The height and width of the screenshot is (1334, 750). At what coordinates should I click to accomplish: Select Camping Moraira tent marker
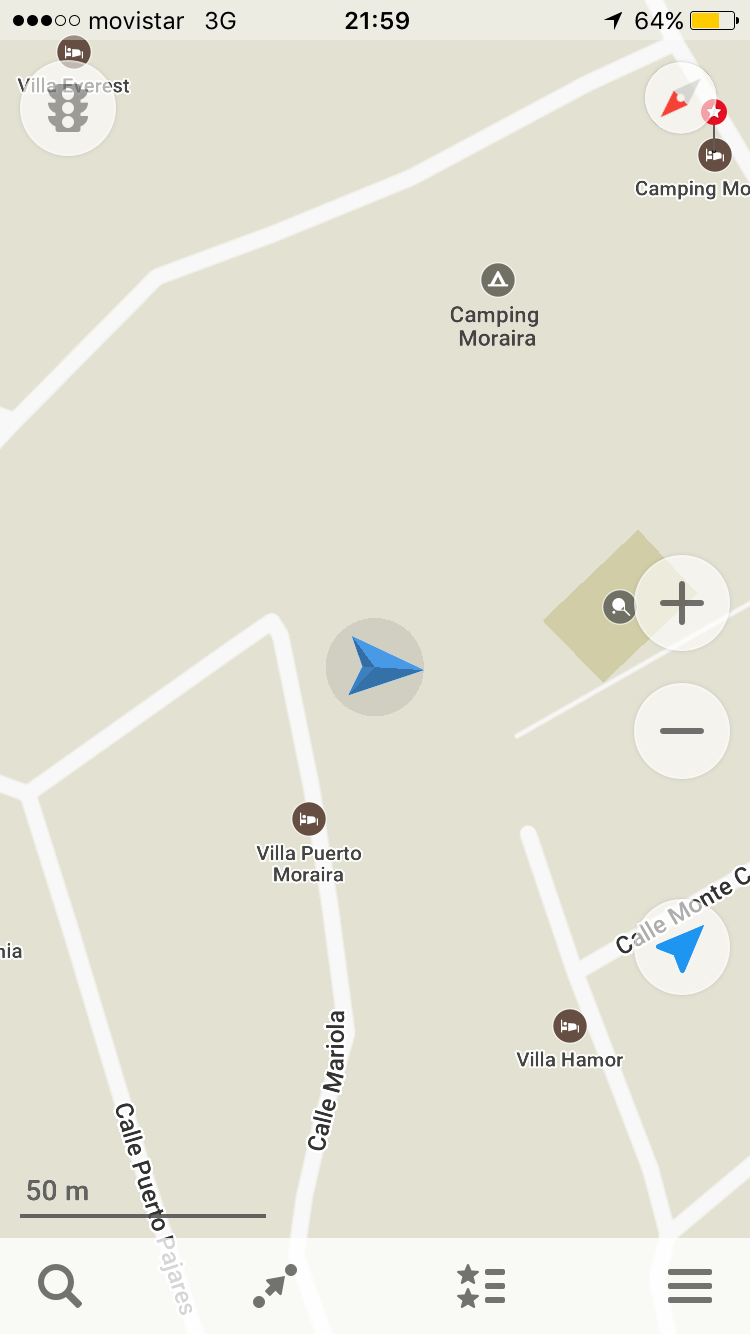[497, 280]
